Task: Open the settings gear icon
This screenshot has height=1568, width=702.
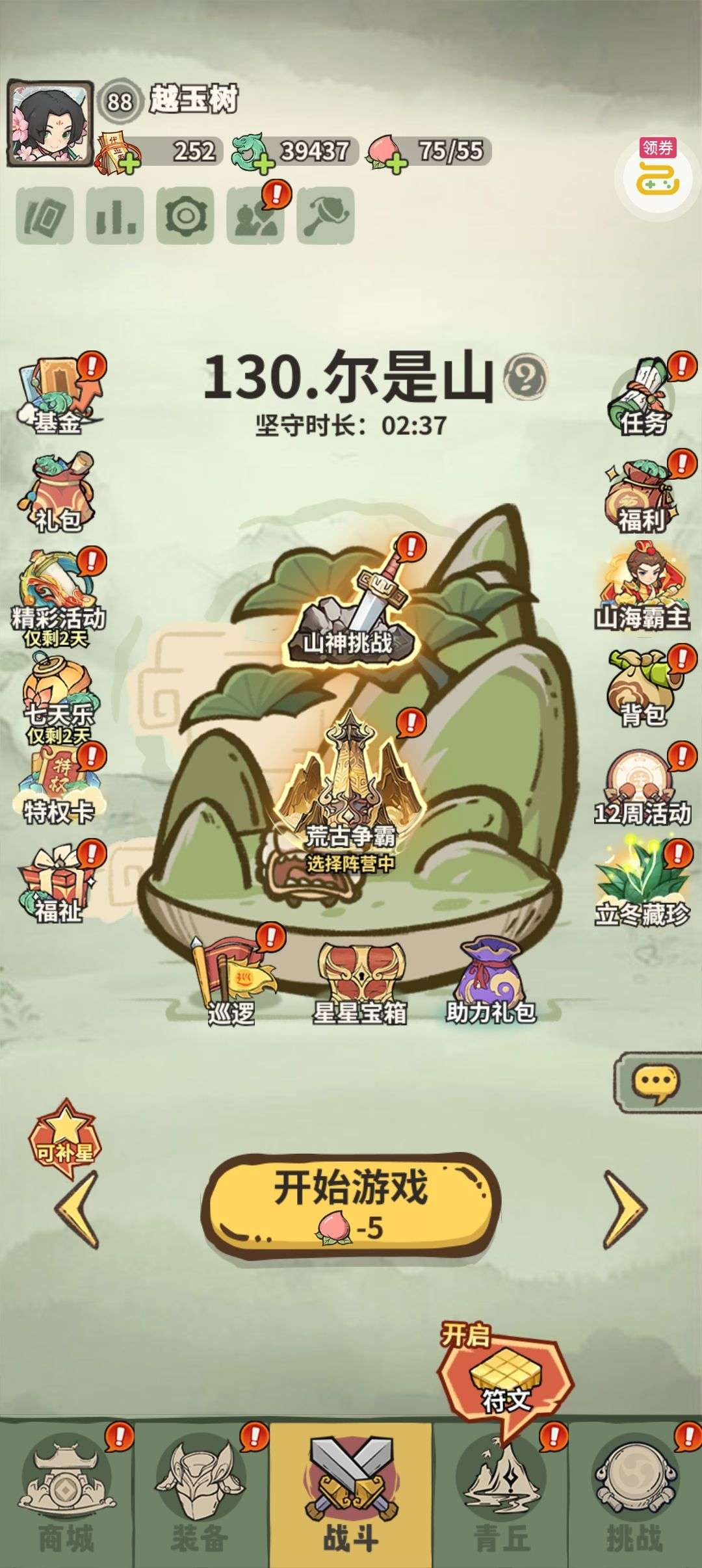Action: [x=185, y=216]
